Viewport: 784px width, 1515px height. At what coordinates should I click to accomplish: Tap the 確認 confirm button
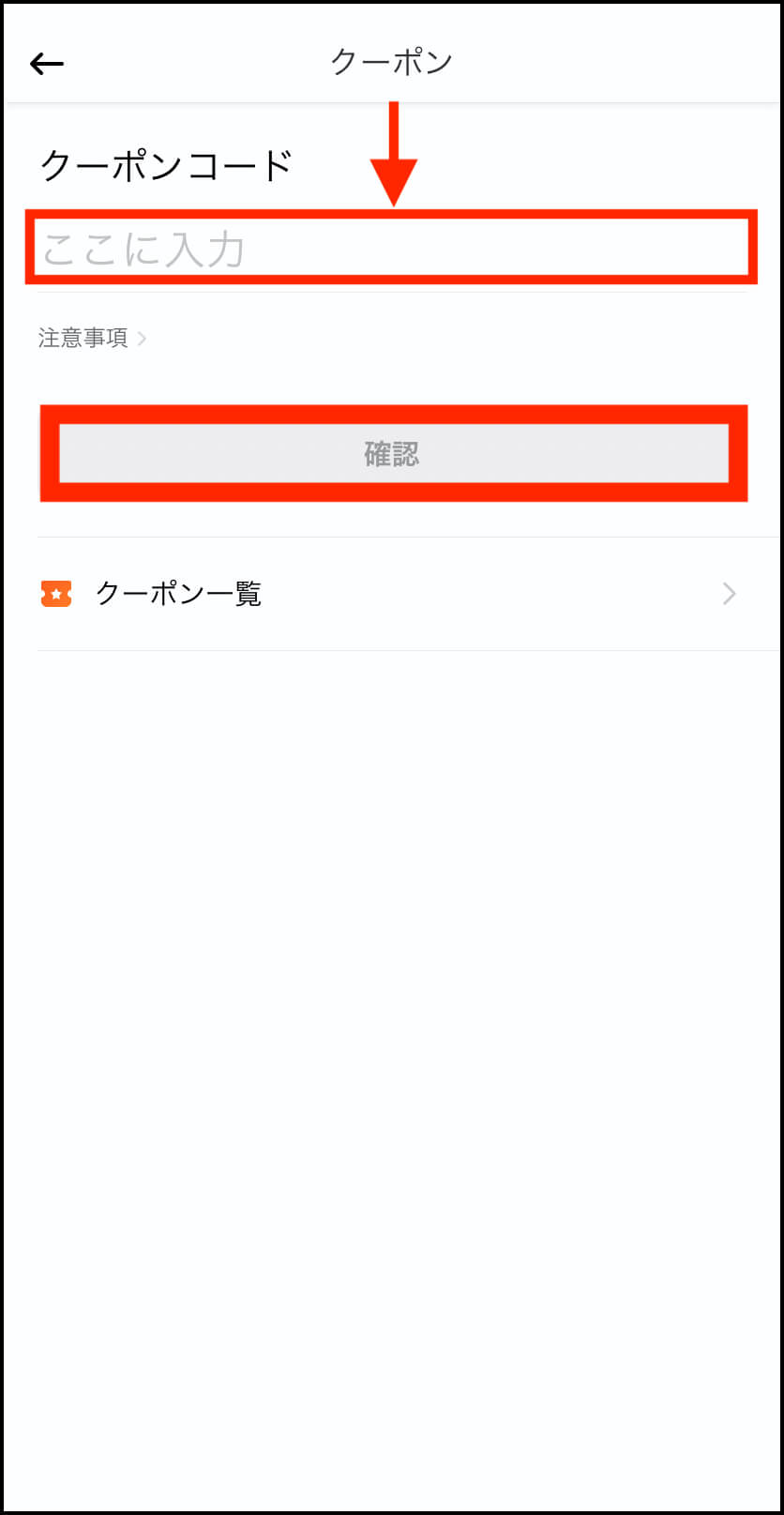[393, 454]
